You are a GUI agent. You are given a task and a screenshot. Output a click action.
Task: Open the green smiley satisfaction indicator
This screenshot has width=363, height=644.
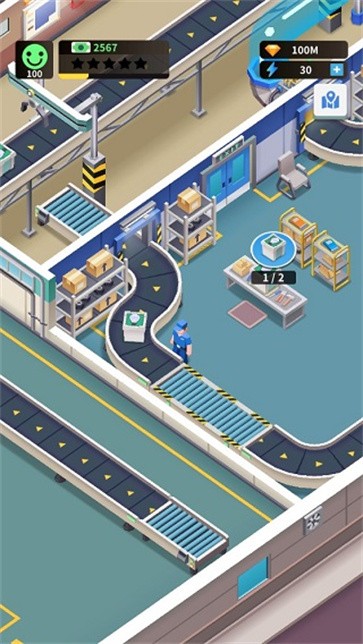(34, 60)
